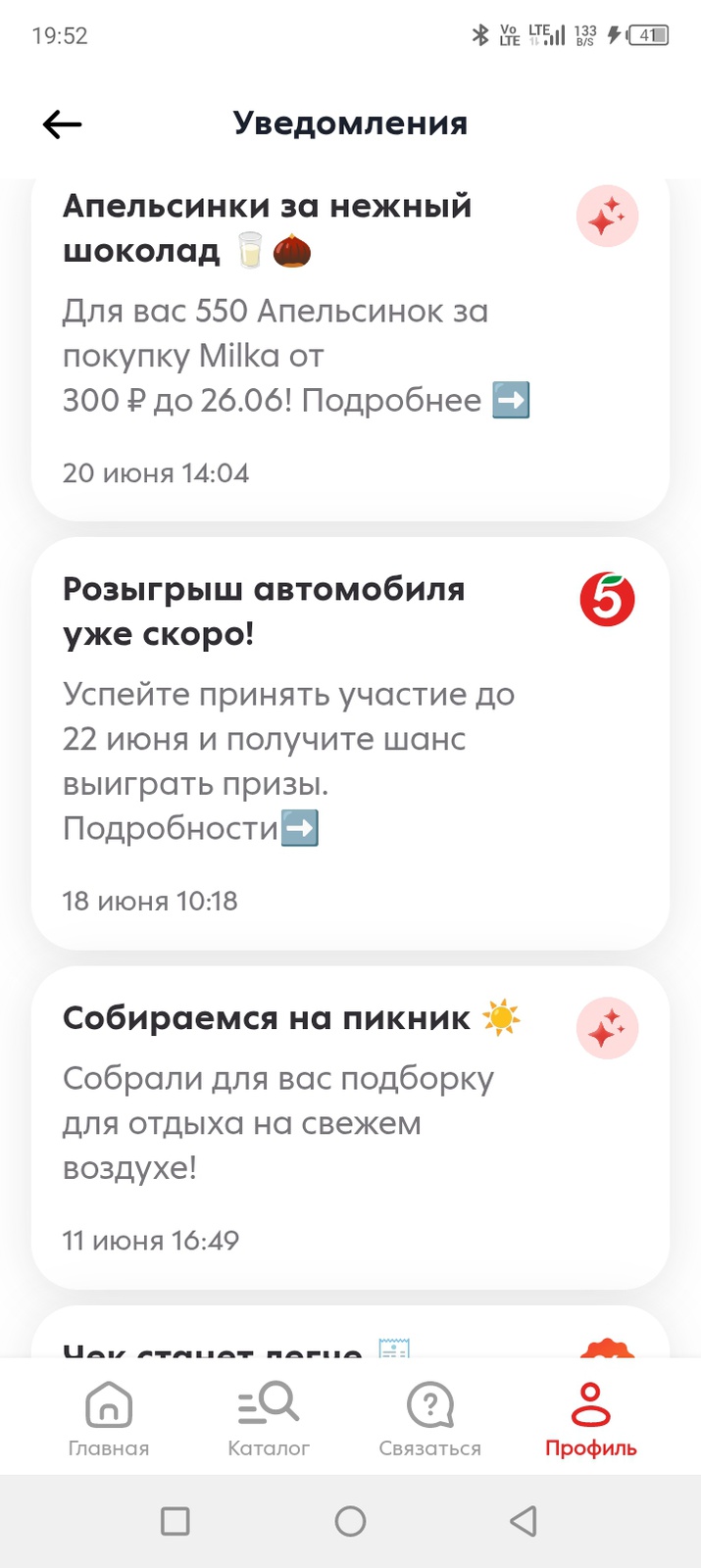Select the Профиль tab

(591, 1417)
